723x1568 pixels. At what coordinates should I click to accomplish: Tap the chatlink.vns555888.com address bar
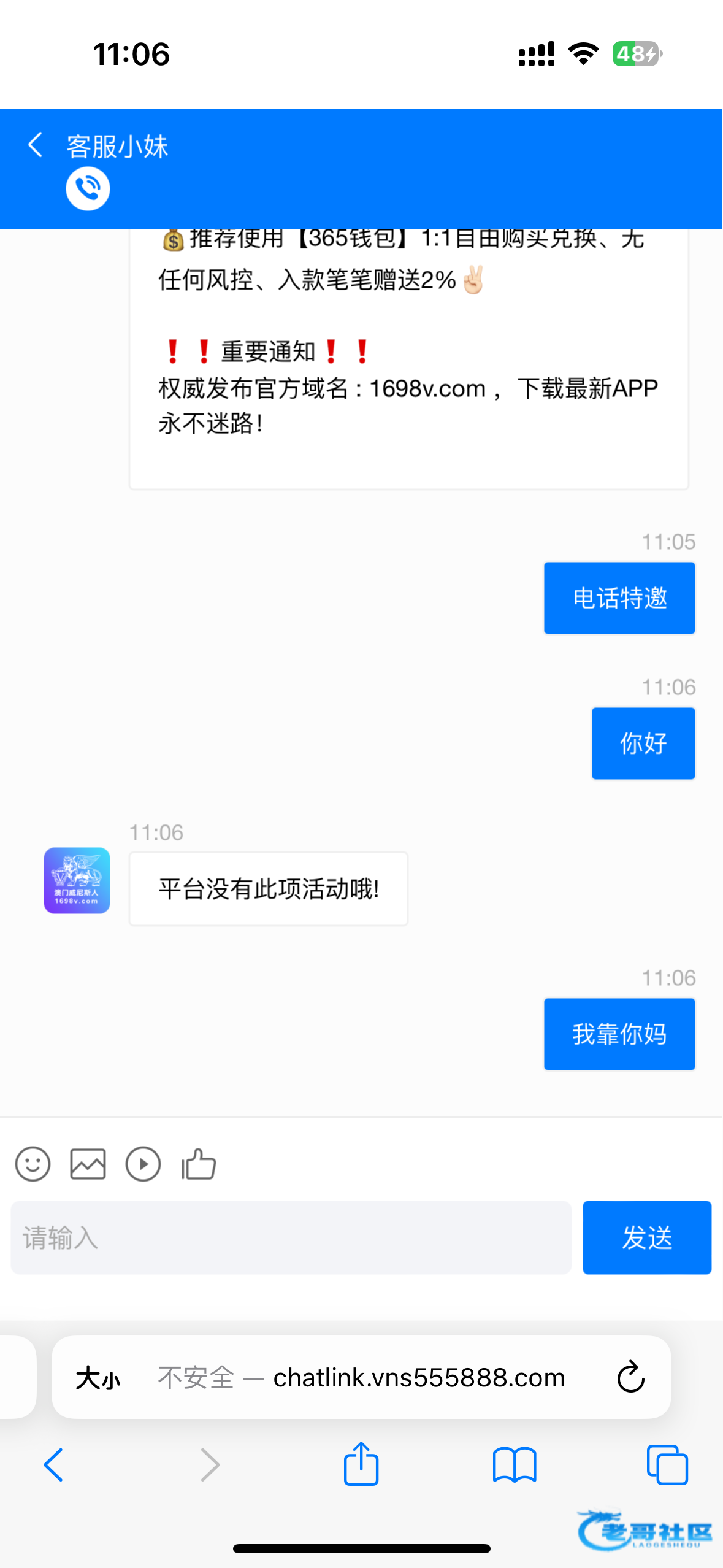(x=361, y=1377)
